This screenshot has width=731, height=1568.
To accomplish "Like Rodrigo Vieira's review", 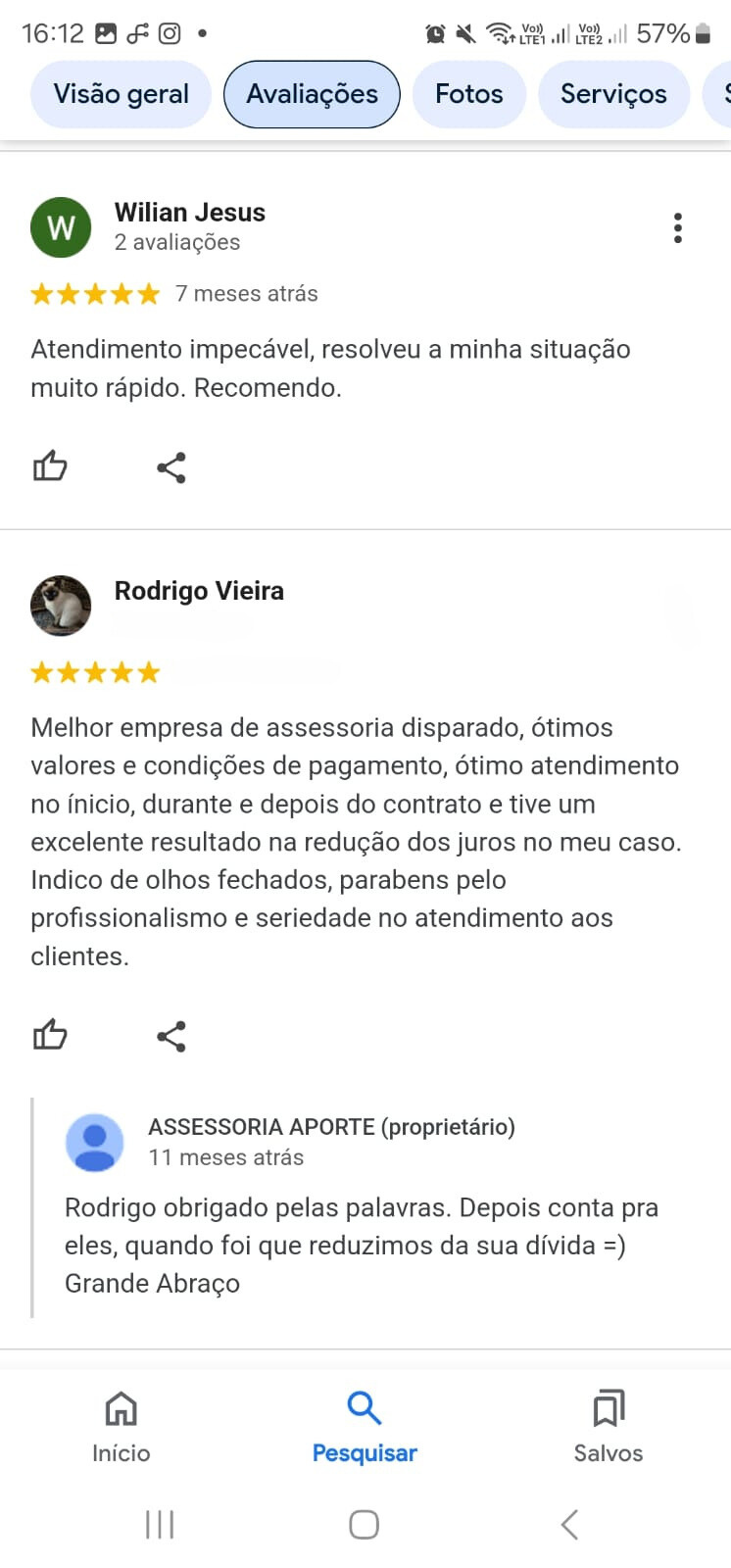I will [x=50, y=1035].
